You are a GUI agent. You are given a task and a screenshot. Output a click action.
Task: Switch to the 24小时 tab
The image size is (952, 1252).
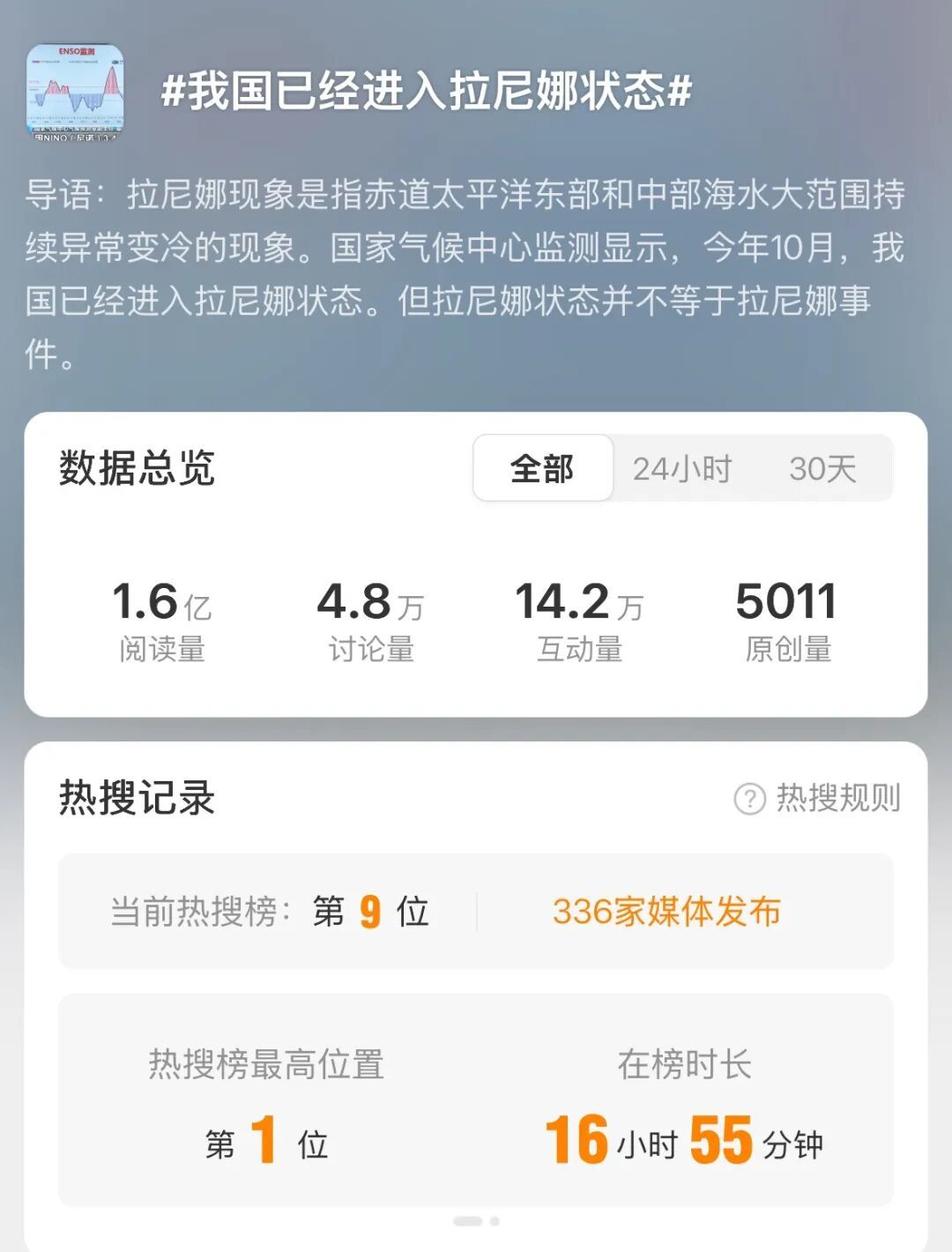click(681, 468)
